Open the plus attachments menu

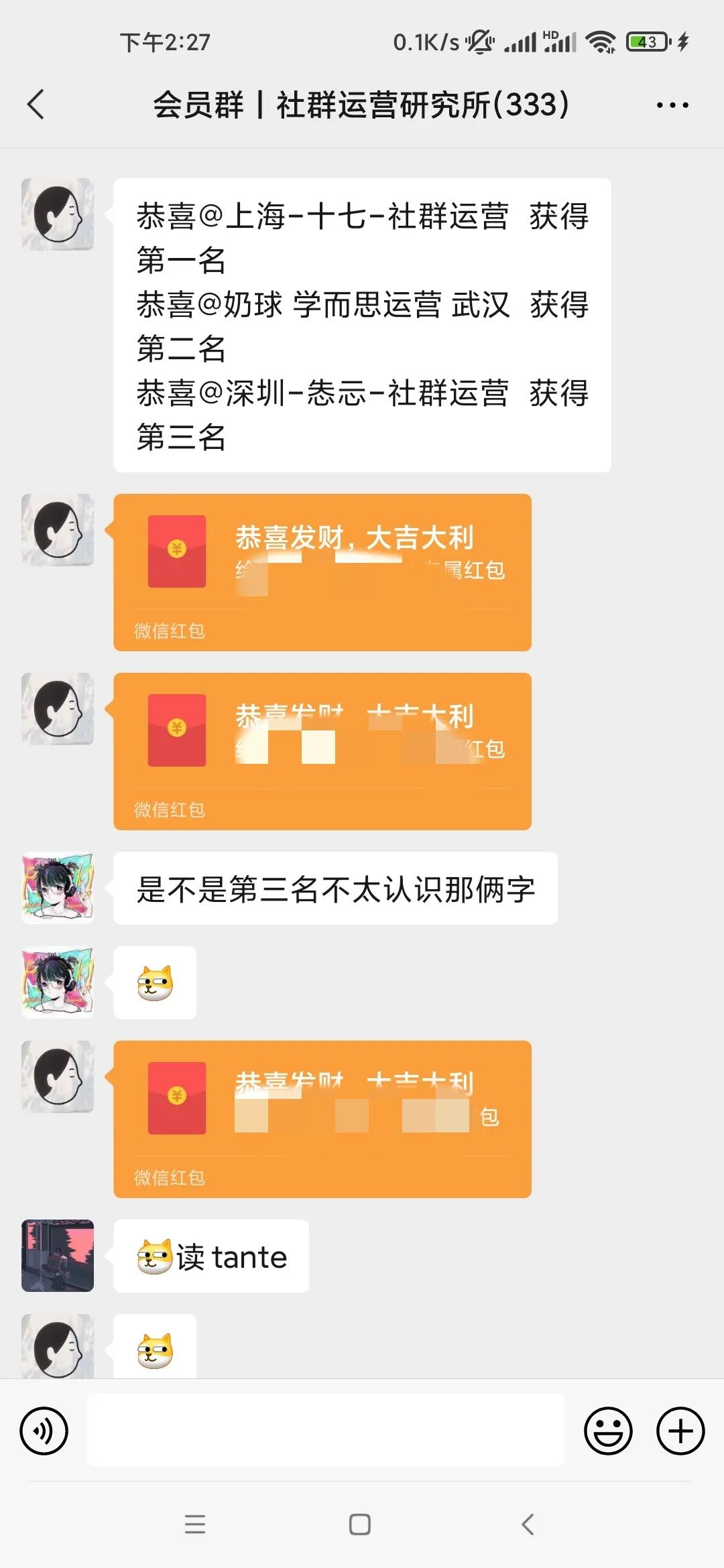(x=680, y=1431)
